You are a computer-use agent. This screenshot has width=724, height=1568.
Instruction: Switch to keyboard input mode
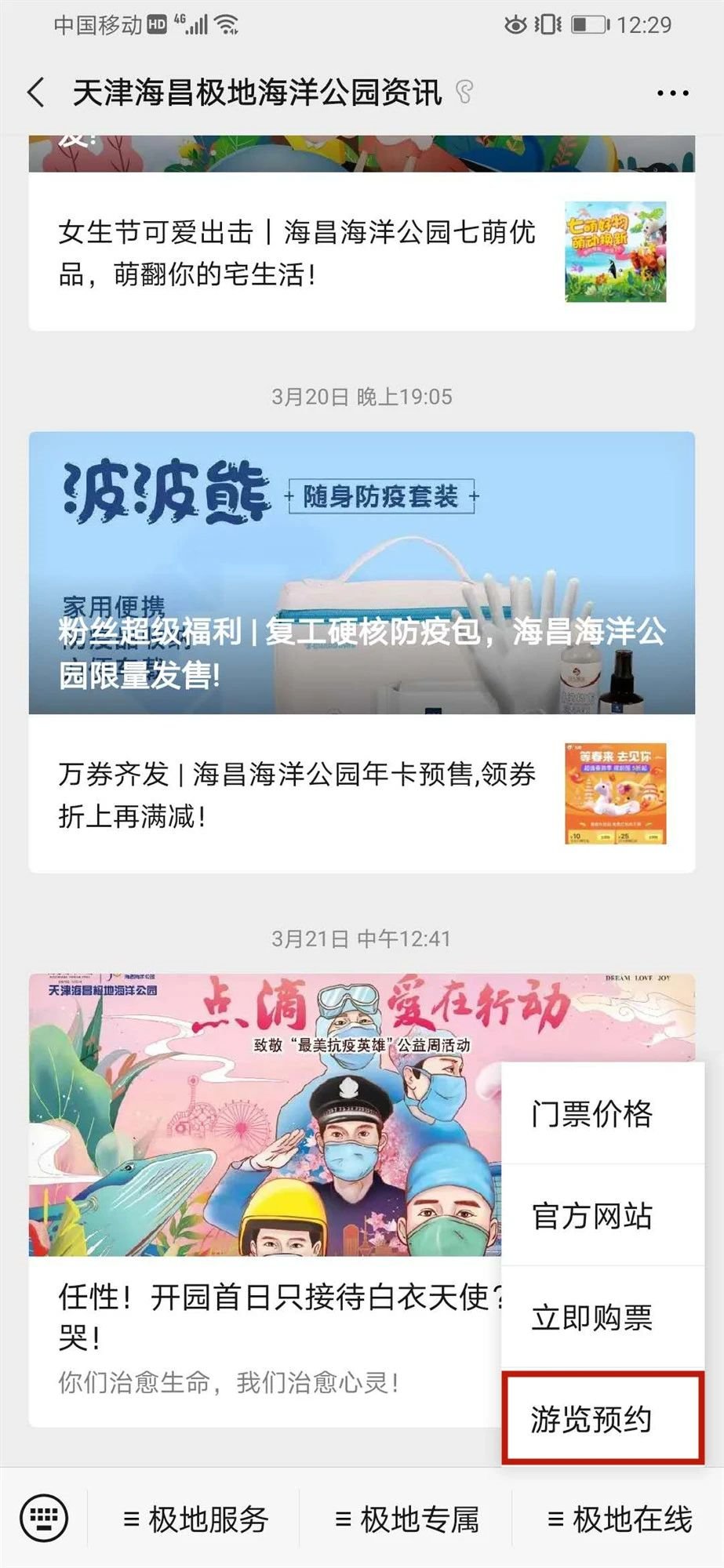click(44, 1519)
